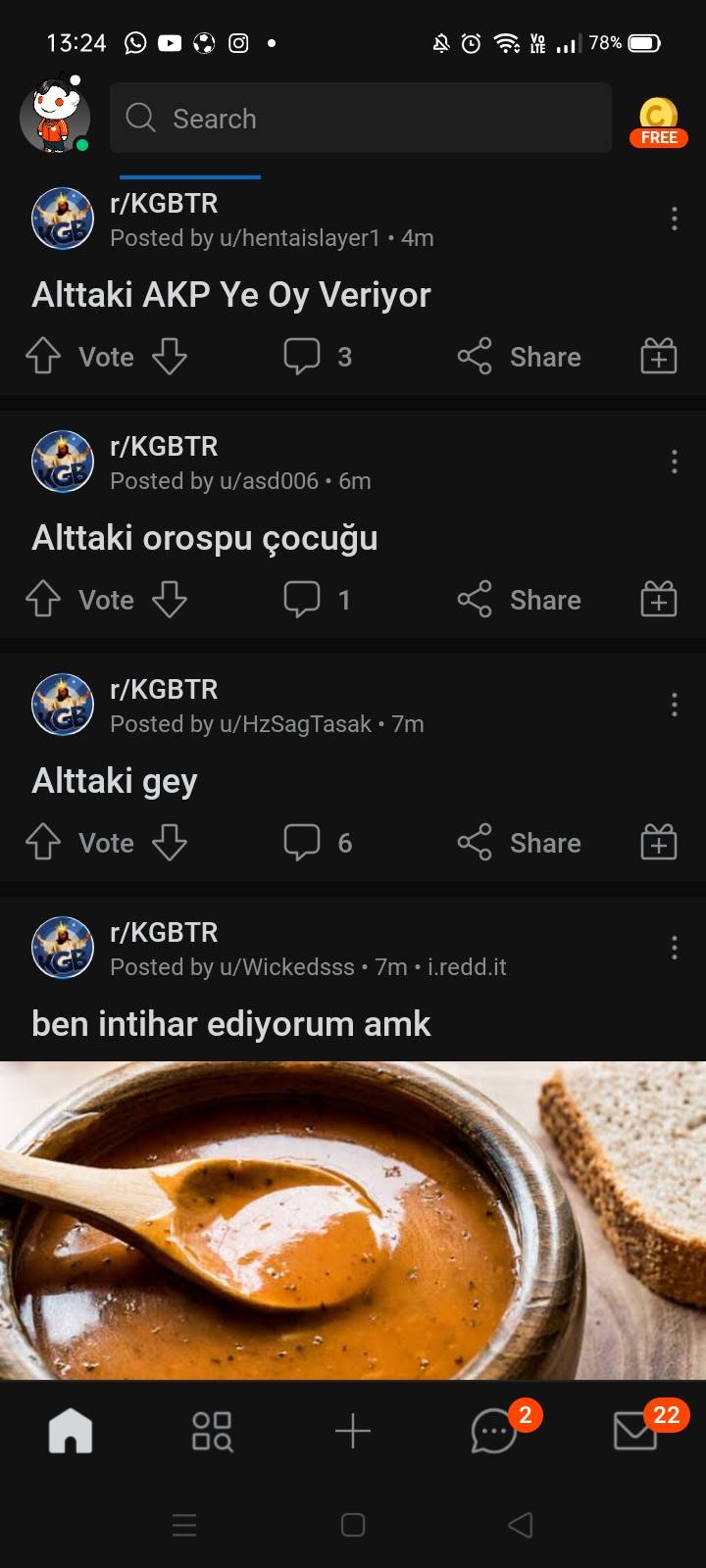Open the overflow menu on u/Wickedsss's post
The height and width of the screenshot is (1568, 706).
(x=674, y=946)
